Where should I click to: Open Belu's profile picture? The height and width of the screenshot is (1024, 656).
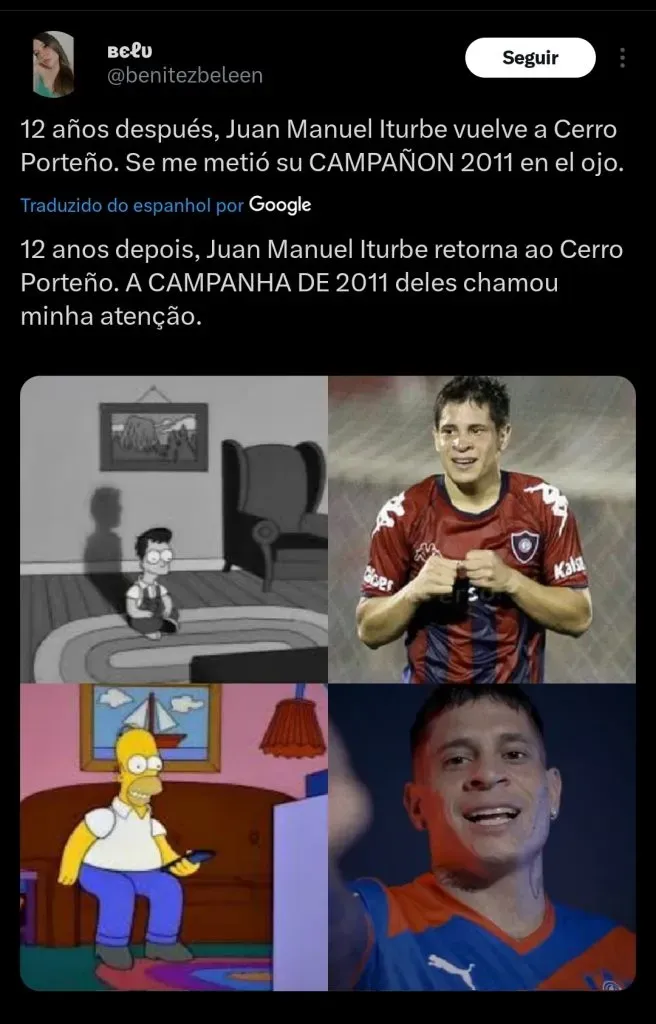click(x=53, y=64)
